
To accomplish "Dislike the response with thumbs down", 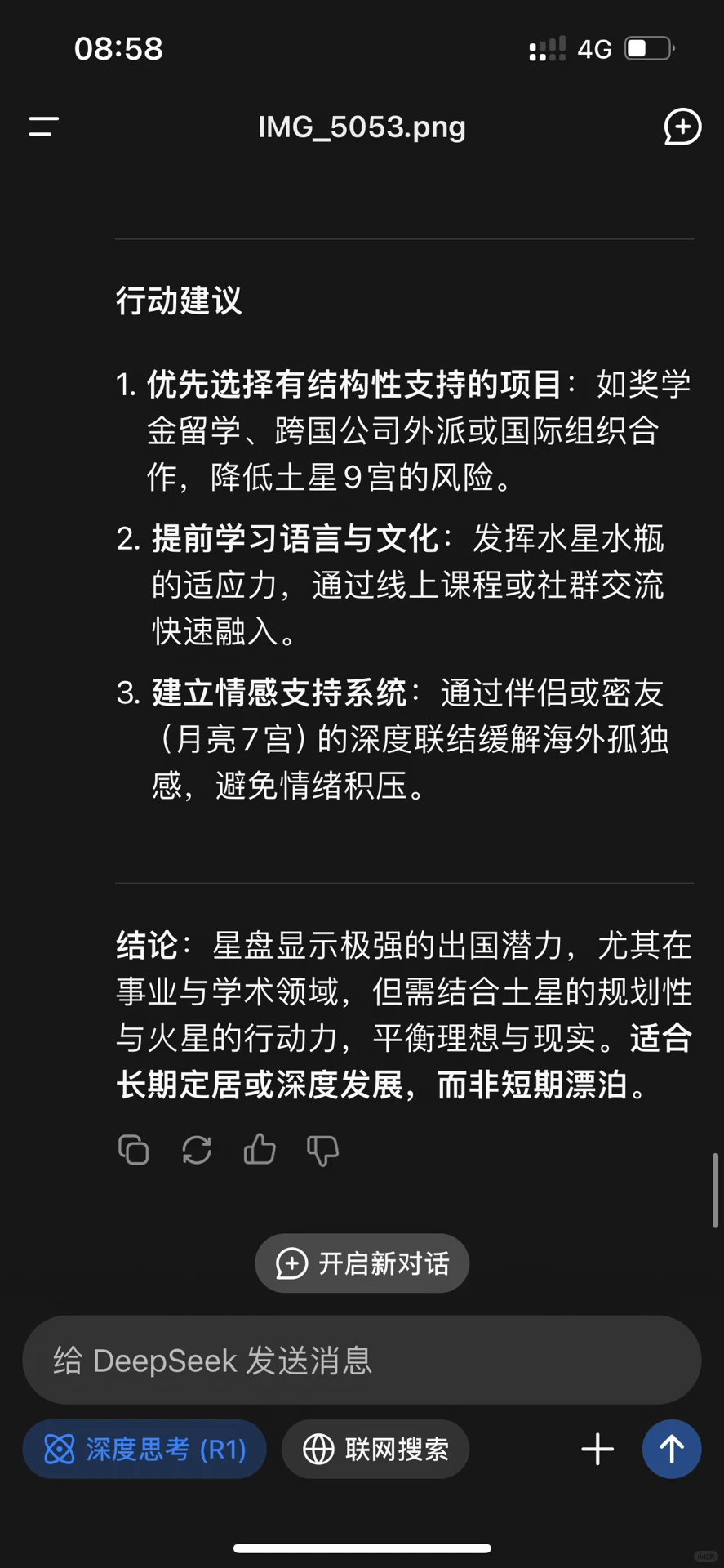I will coord(322,1151).
